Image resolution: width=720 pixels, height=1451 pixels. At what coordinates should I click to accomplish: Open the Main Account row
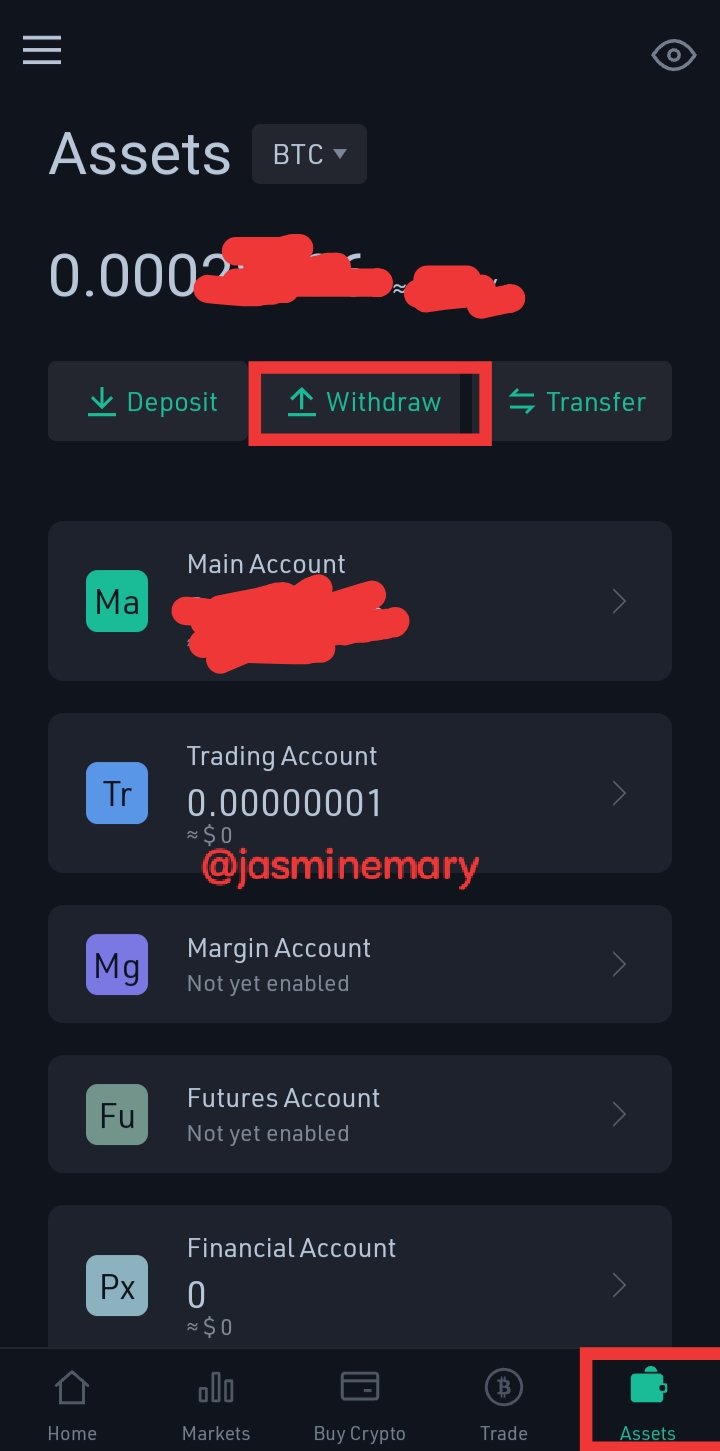point(360,601)
